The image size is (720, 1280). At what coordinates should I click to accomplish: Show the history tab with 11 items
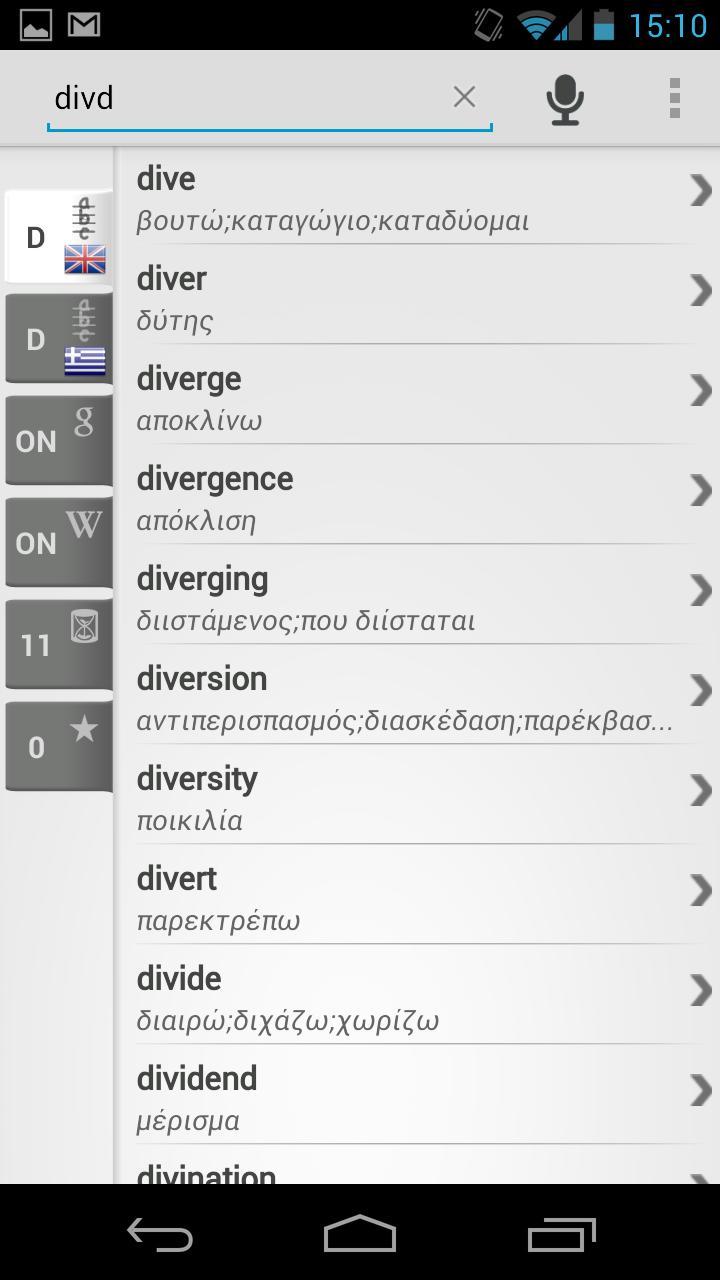click(x=59, y=644)
